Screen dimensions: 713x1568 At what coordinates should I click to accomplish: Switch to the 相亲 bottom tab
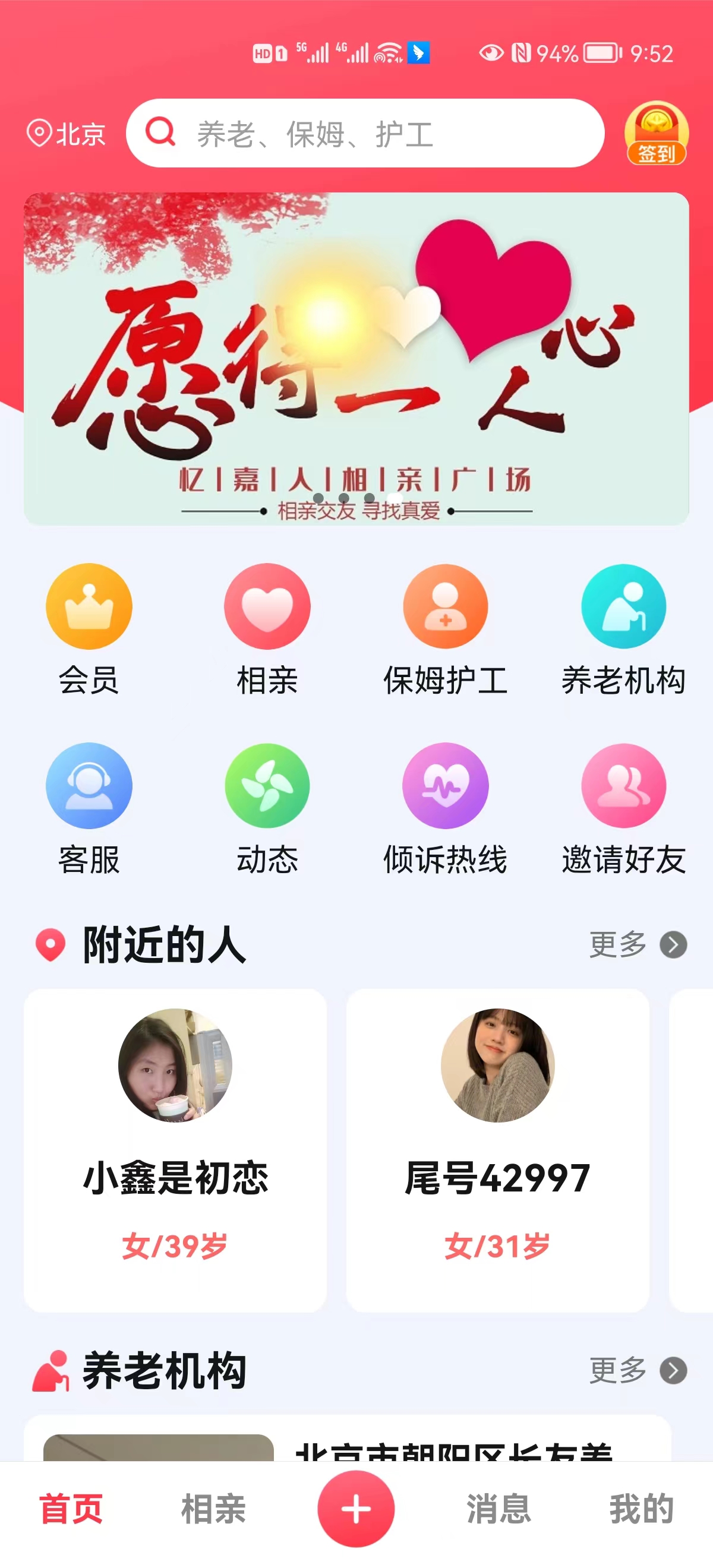click(x=214, y=1509)
